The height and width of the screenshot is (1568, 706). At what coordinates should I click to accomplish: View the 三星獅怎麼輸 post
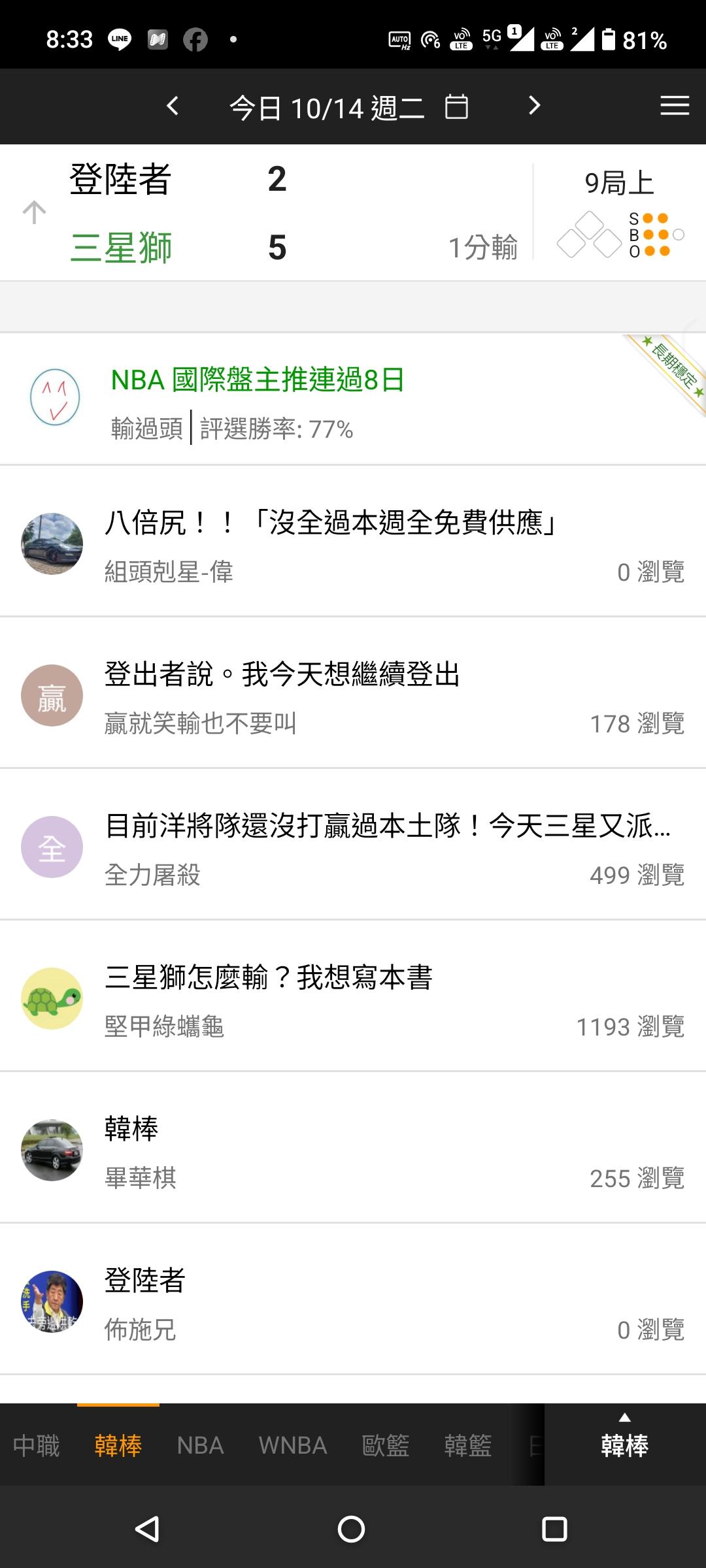(269, 979)
